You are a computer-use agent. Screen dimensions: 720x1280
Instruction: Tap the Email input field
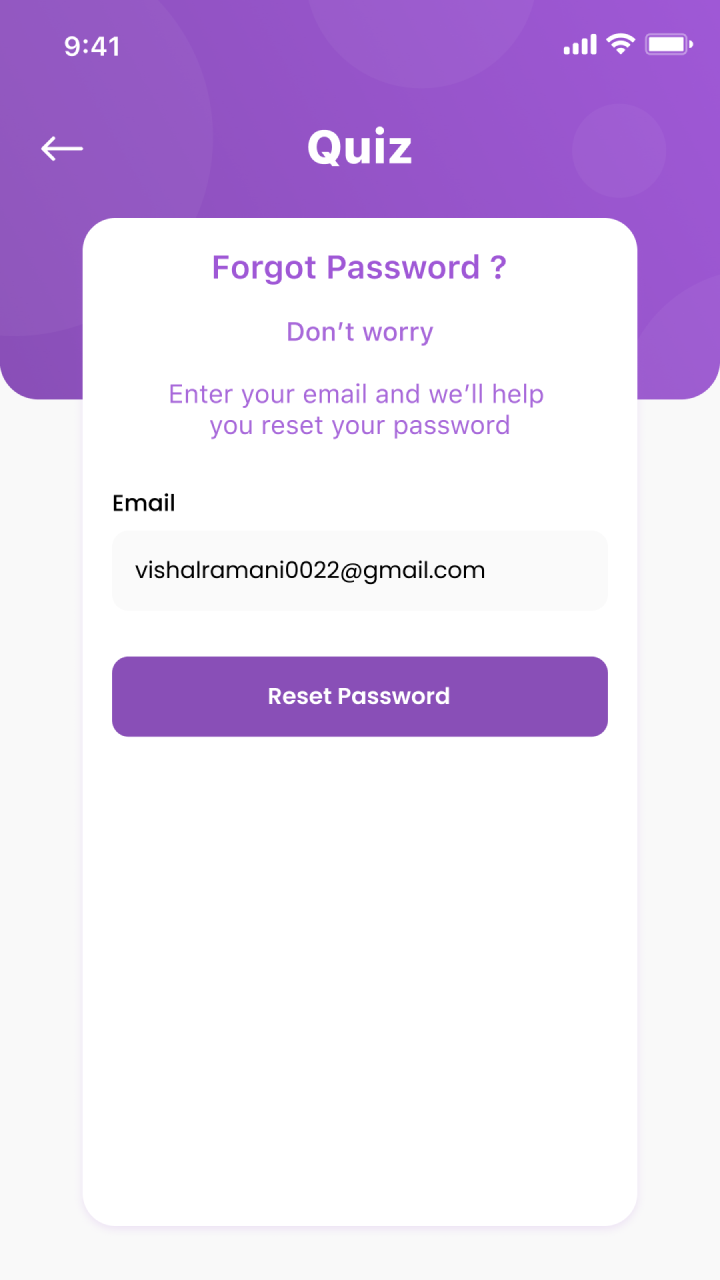click(360, 571)
